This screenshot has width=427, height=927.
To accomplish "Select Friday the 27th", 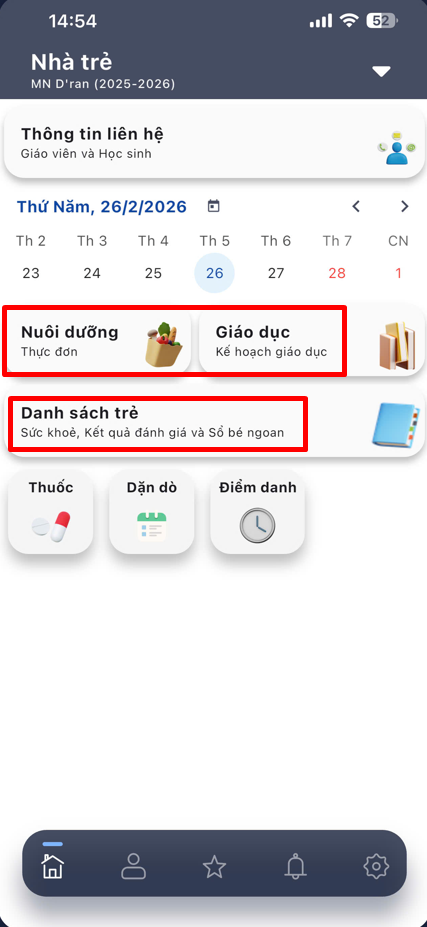I will point(276,273).
